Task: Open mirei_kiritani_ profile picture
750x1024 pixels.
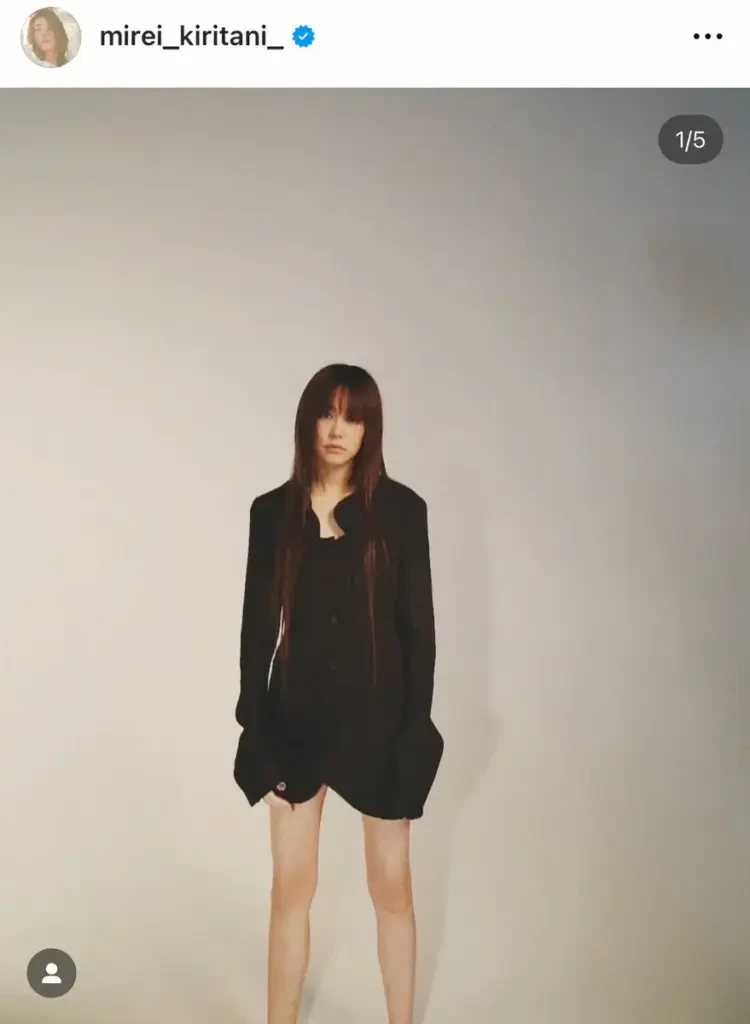Action: (x=50, y=37)
